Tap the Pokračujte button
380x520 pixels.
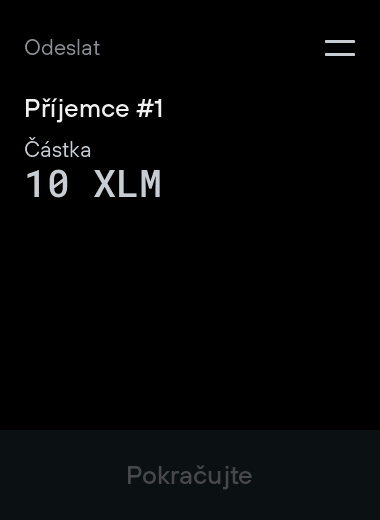tap(189, 475)
